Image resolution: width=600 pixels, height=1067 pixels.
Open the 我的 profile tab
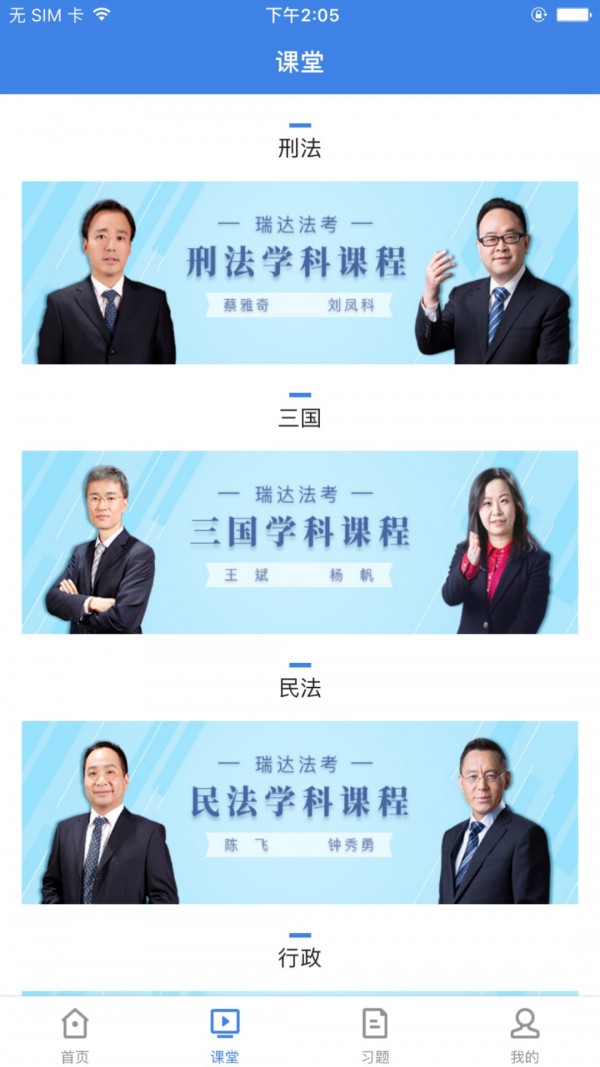pyautogui.click(x=524, y=1034)
